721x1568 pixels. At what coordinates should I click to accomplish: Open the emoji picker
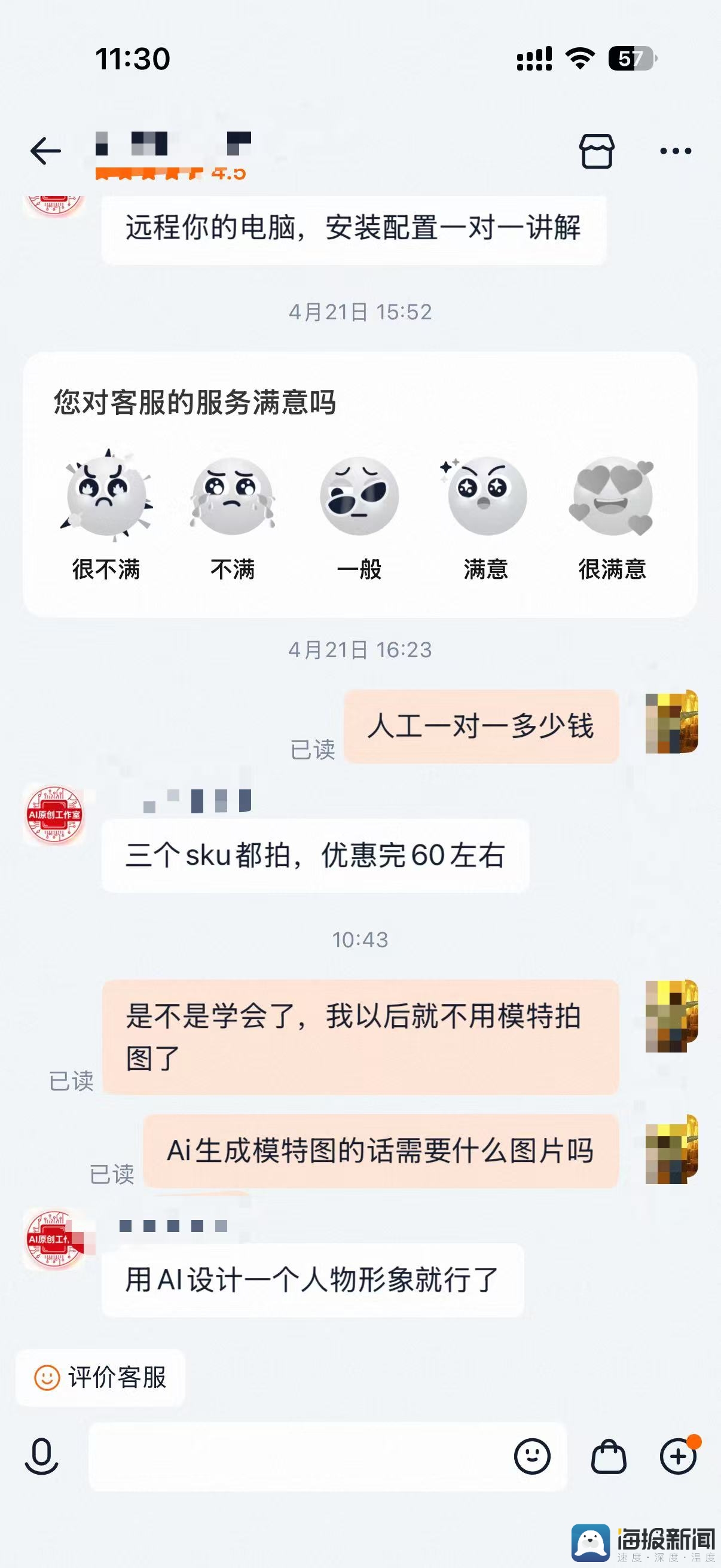(531, 1457)
